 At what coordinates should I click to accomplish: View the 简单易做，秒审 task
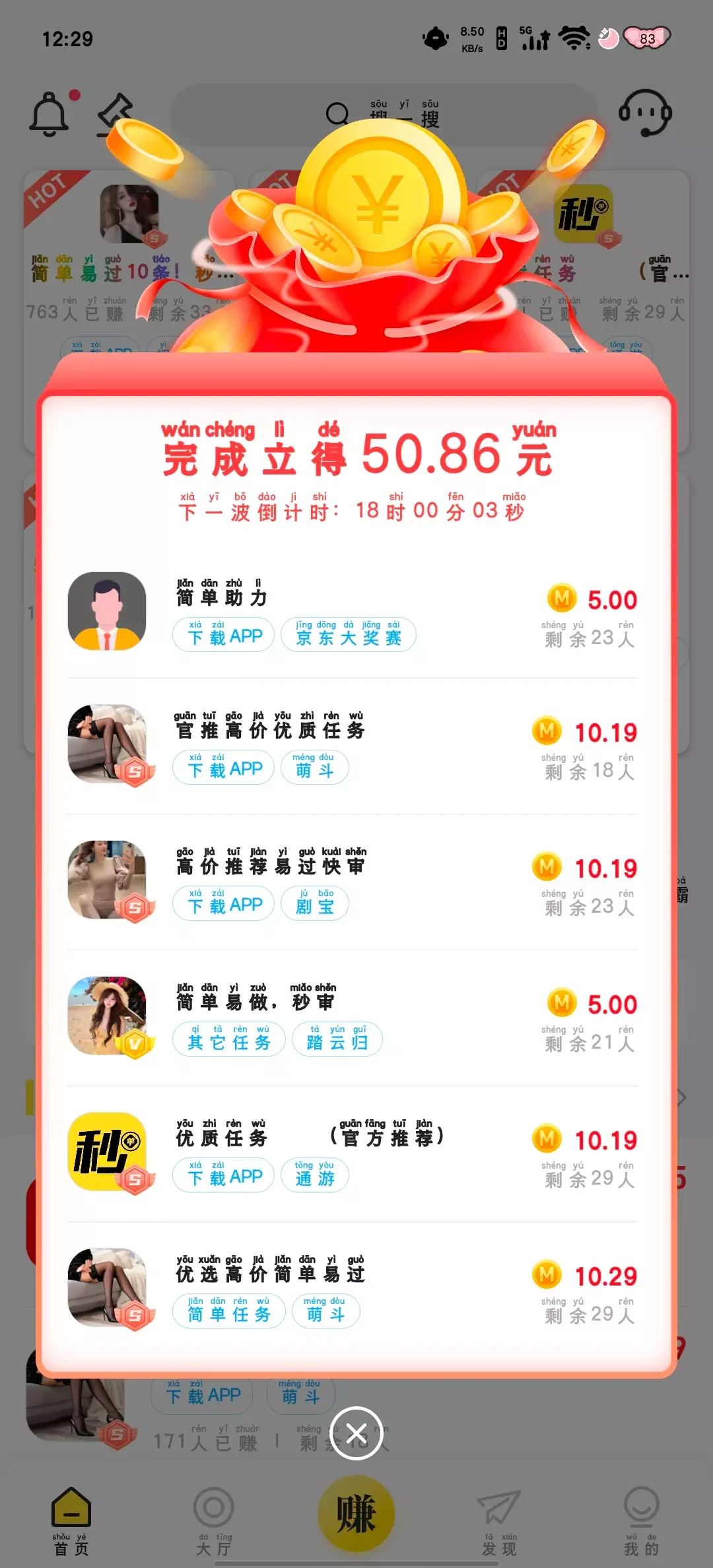pos(353,1016)
